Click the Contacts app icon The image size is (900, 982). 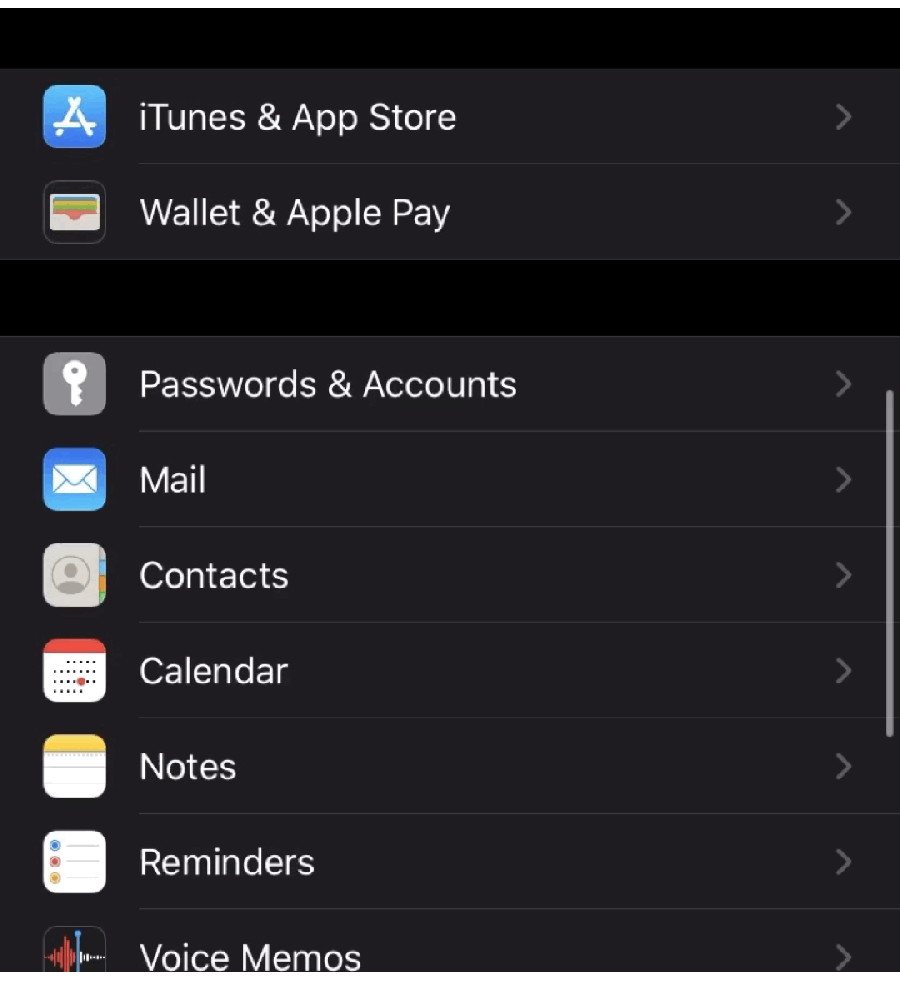74,575
